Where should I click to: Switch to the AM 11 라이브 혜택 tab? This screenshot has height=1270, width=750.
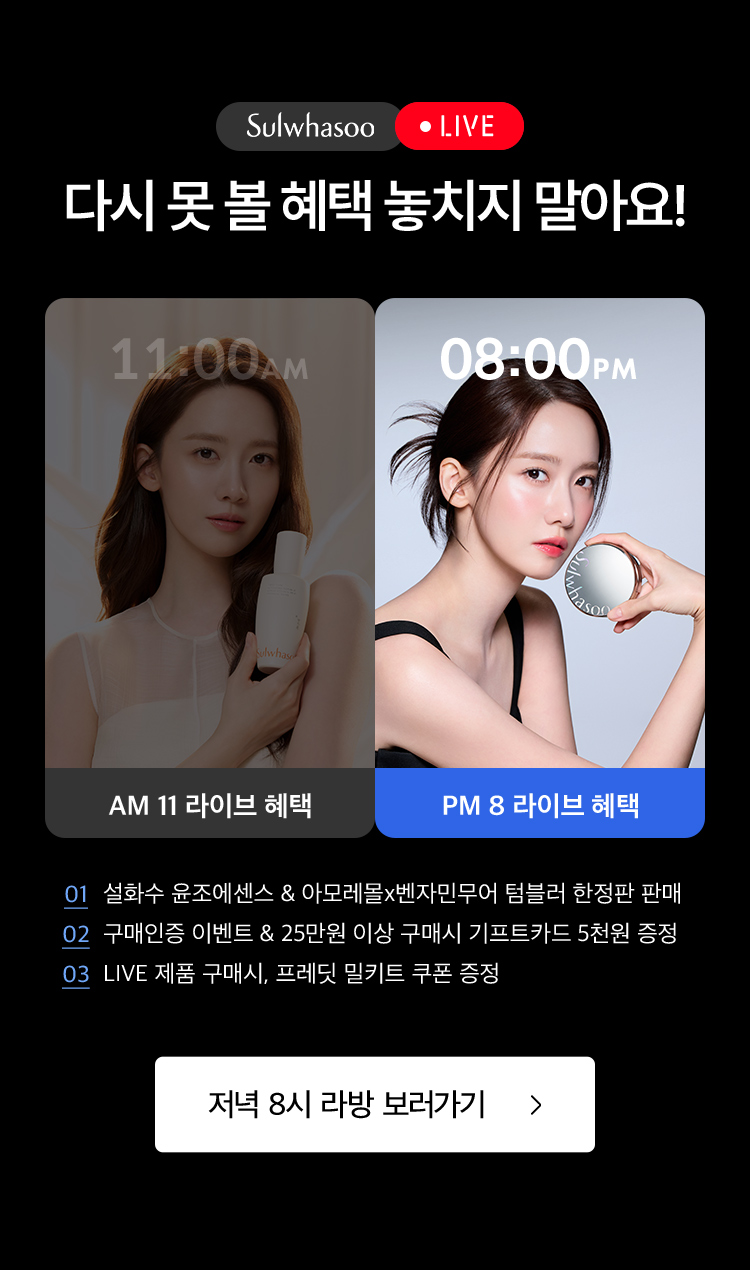click(210, 804)
